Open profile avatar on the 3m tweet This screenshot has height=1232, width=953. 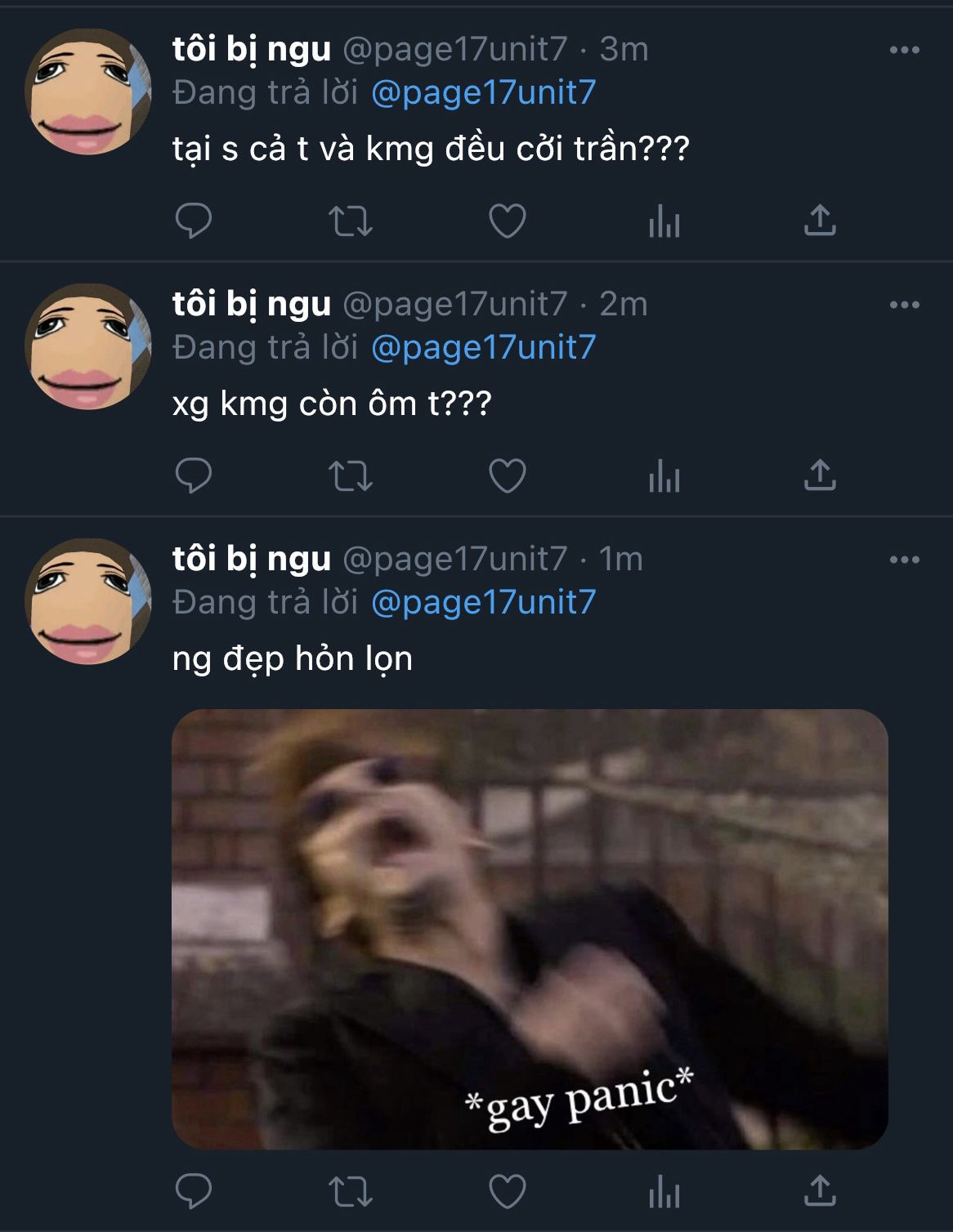pyautogui.click(x=88, y=92)
